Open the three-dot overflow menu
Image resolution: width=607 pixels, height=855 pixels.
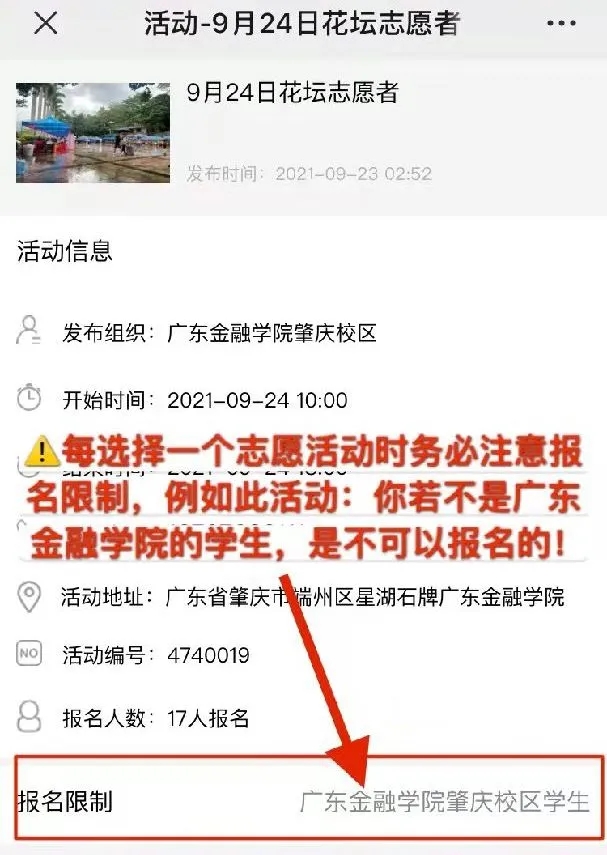pos(563,25)
